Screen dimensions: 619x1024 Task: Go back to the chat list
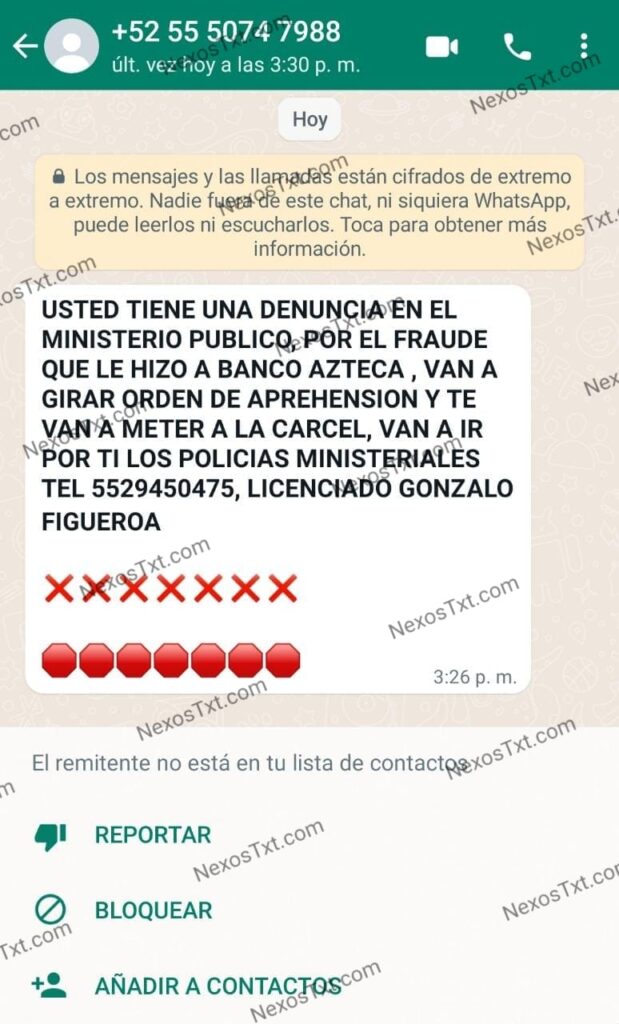click(25, 46)
